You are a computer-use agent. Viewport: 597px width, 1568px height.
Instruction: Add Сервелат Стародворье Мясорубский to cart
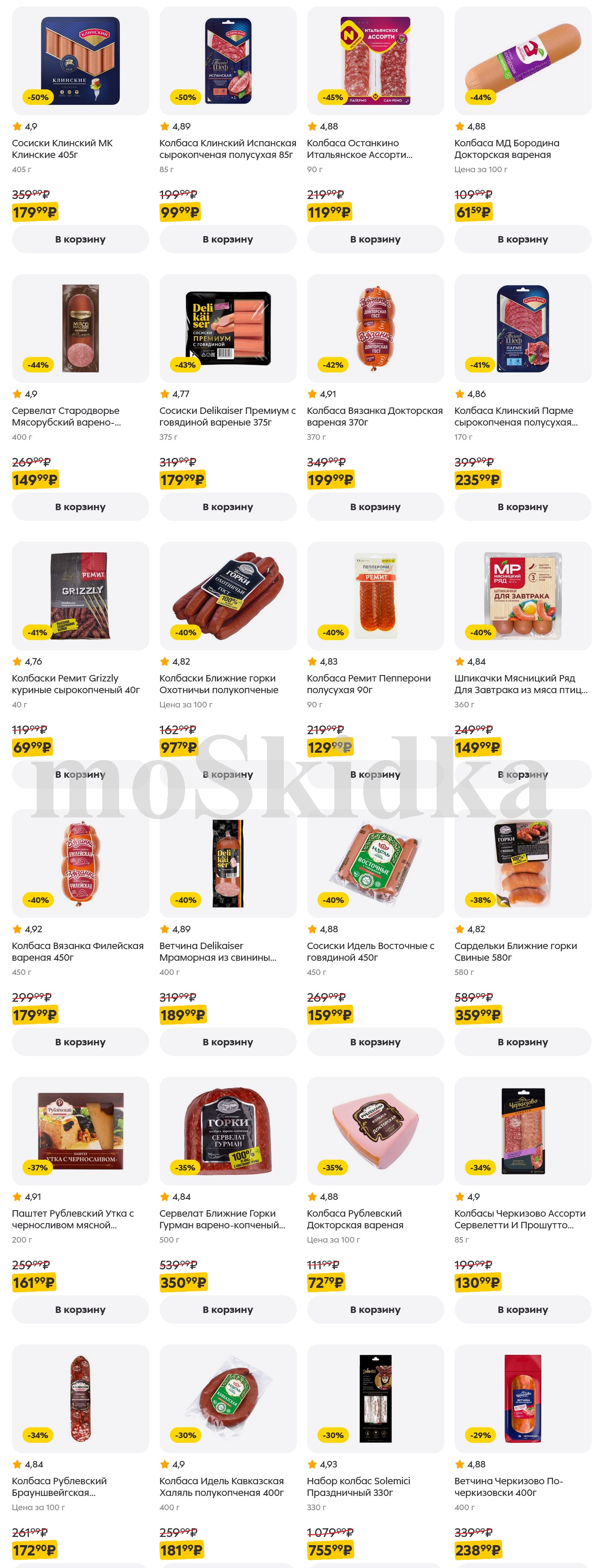(80, 506)
